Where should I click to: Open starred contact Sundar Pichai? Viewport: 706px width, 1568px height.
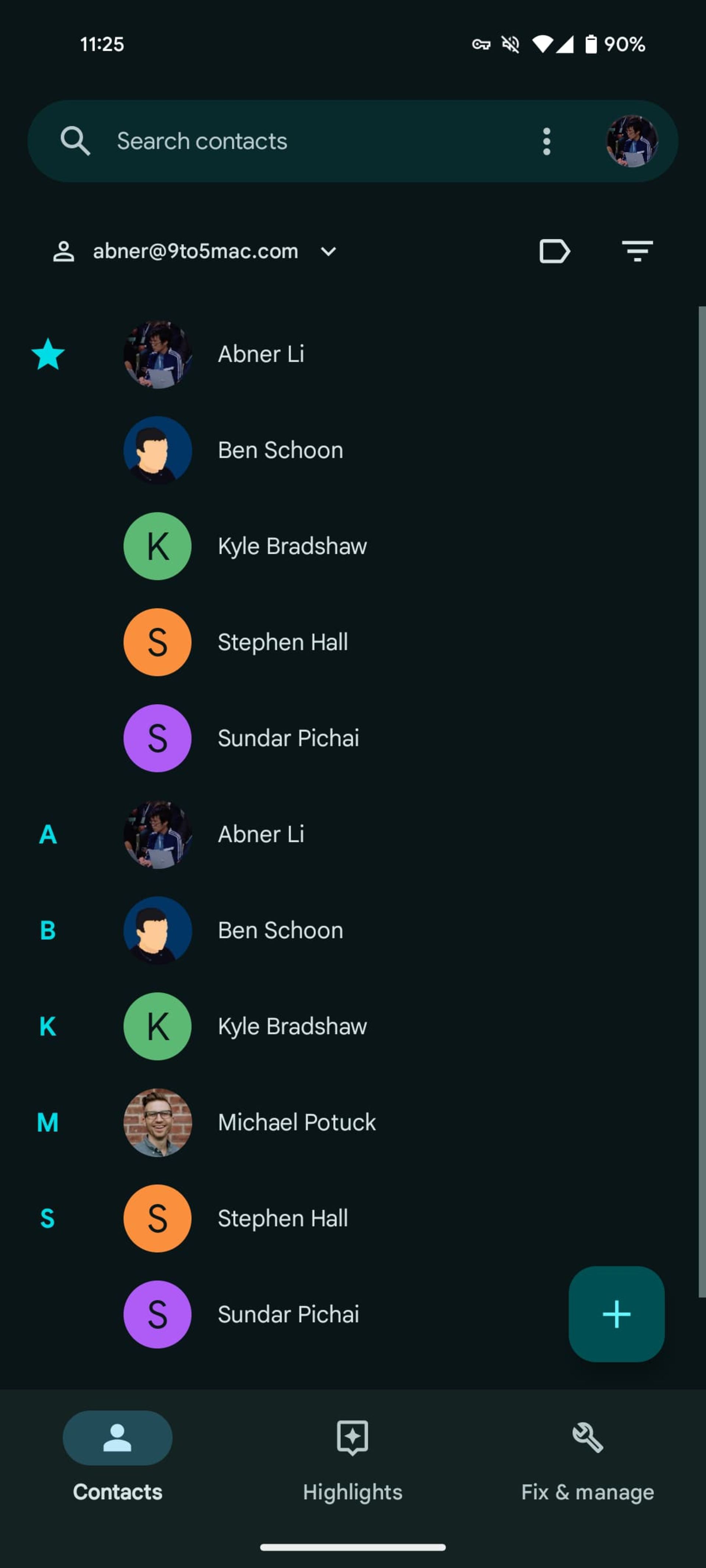click(x=288, y=738)
